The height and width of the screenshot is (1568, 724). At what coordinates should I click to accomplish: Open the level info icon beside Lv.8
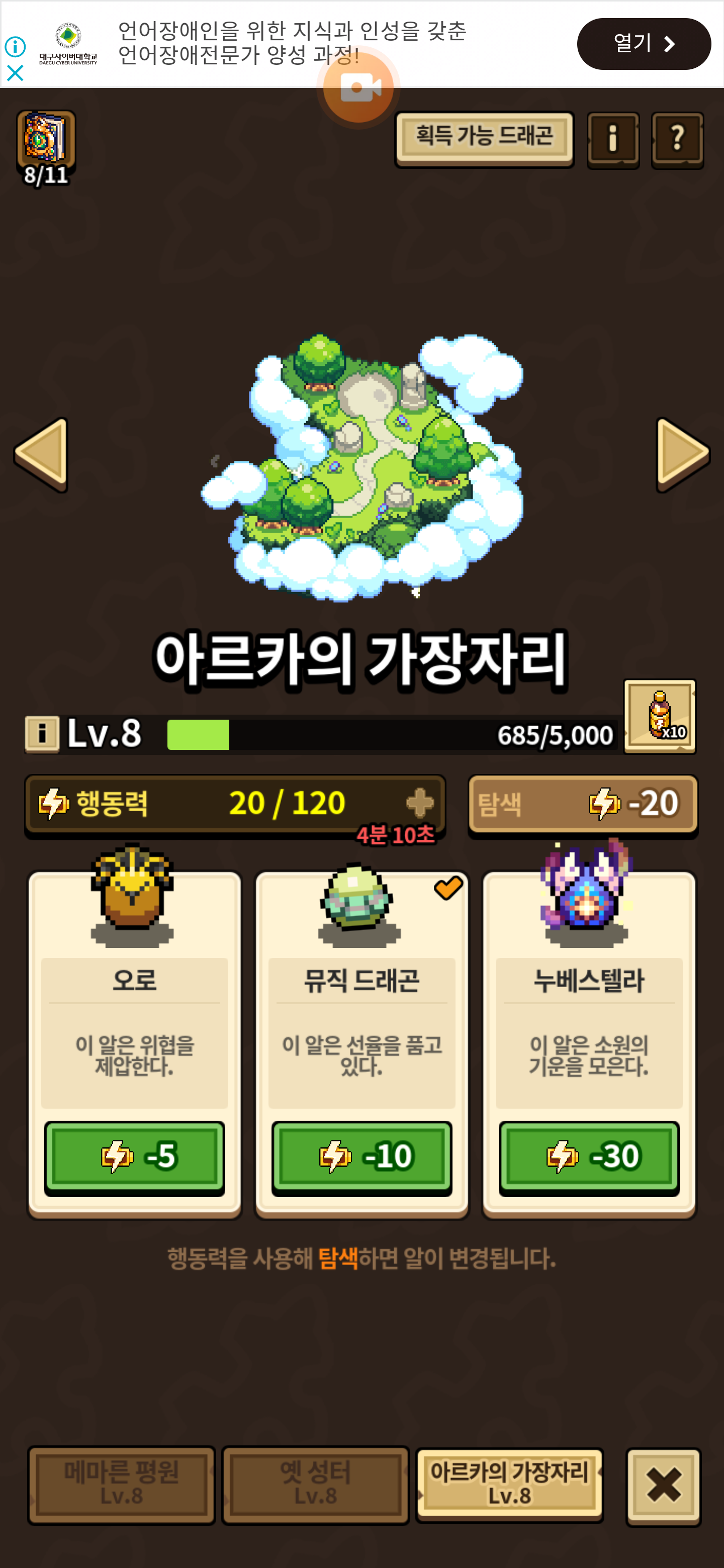click(42, 733)
